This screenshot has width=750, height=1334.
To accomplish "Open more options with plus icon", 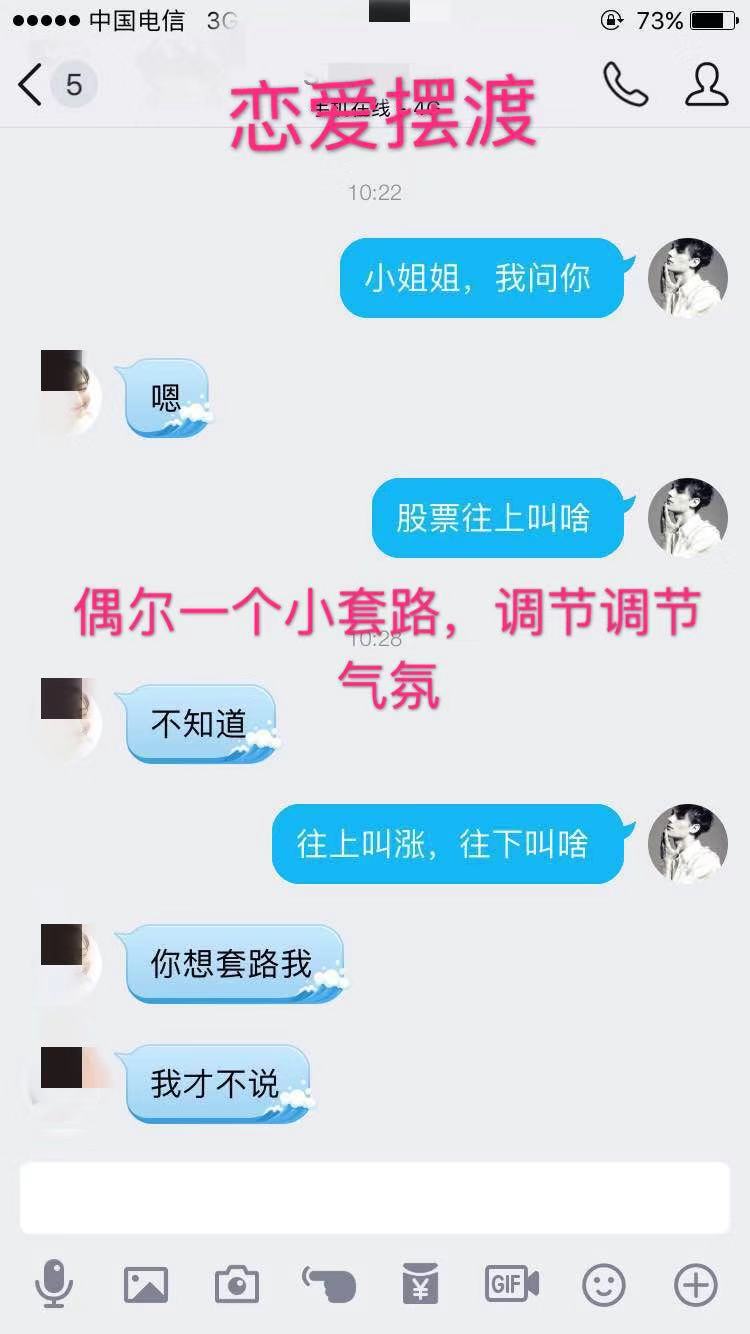I will (696, 1284).
